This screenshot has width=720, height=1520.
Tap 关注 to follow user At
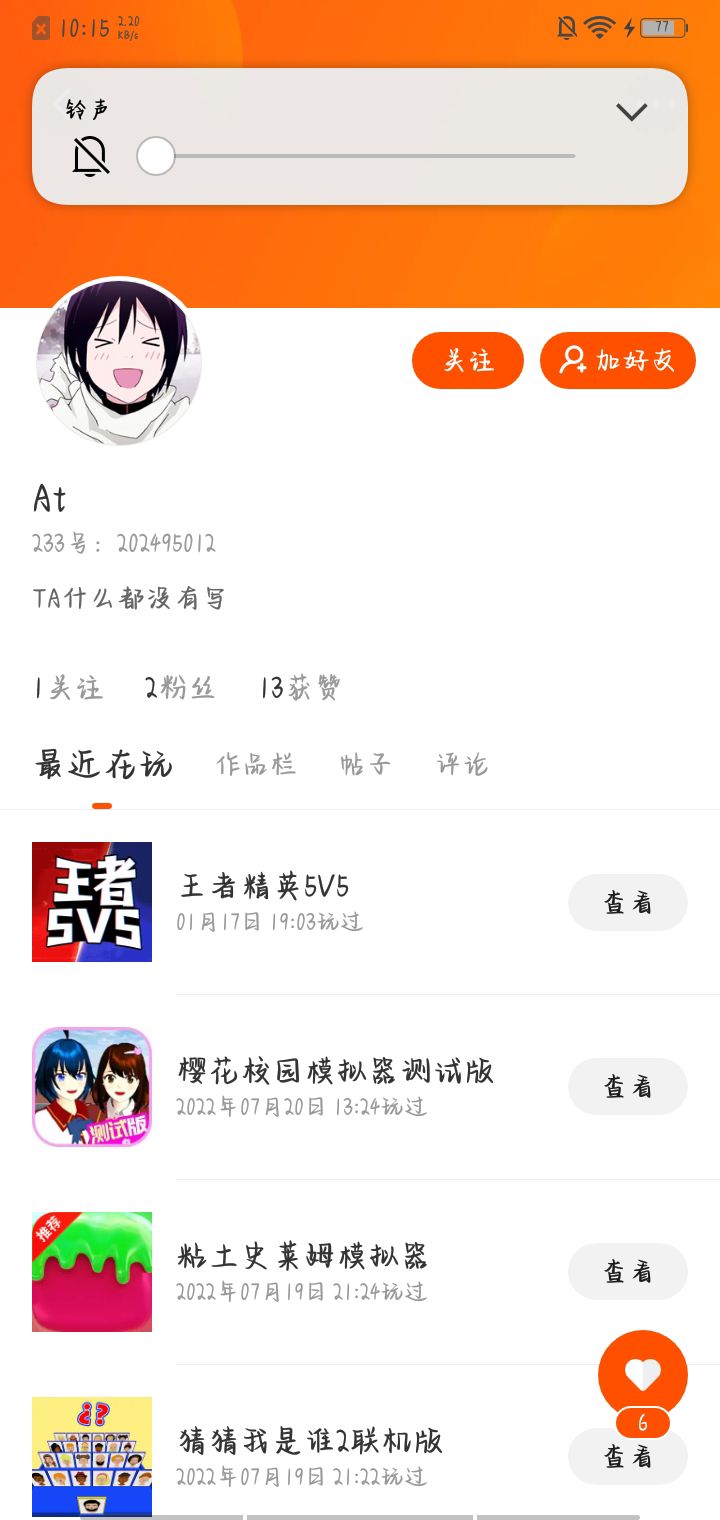coord(467,360)
